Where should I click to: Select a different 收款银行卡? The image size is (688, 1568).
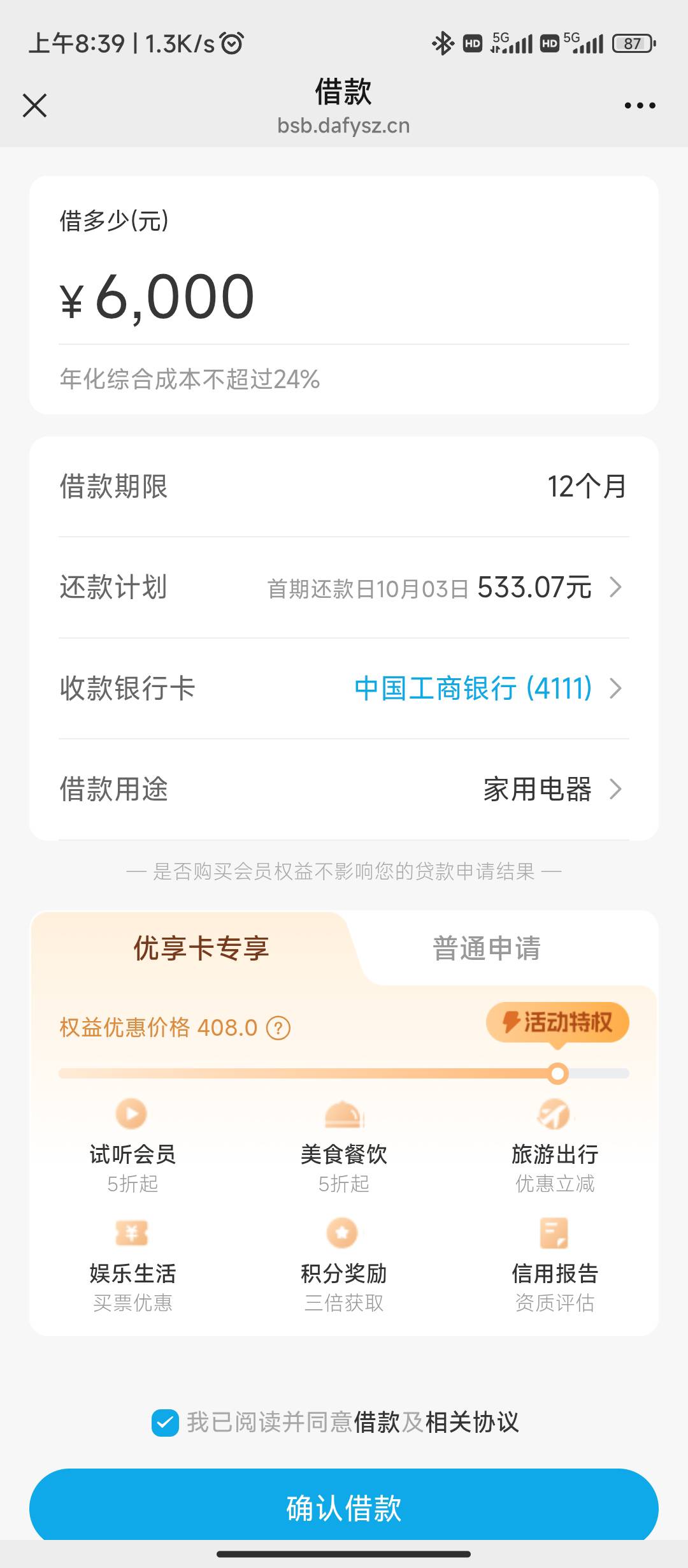pos(344,688)
